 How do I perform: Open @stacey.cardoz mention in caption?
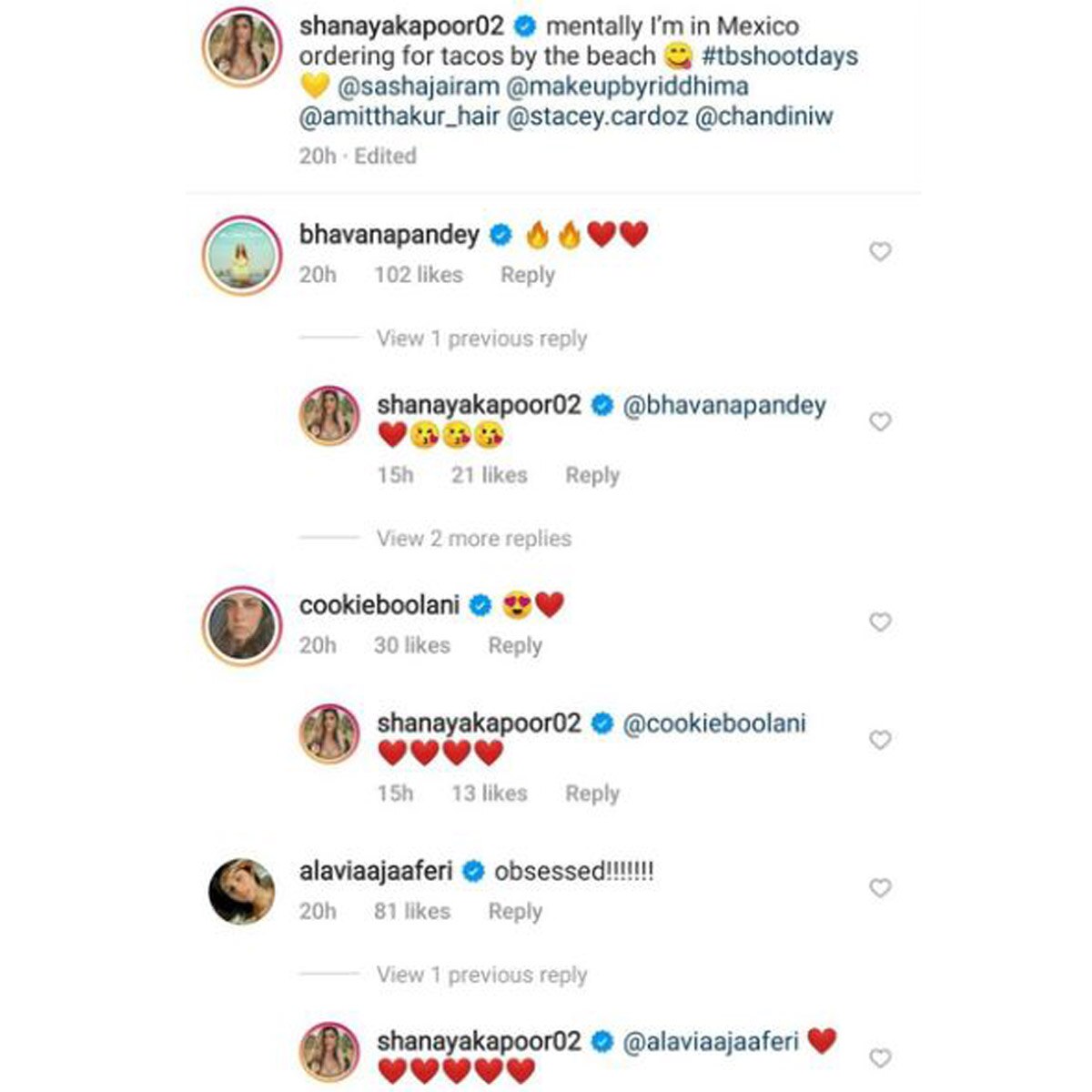(x=595, y=117)
